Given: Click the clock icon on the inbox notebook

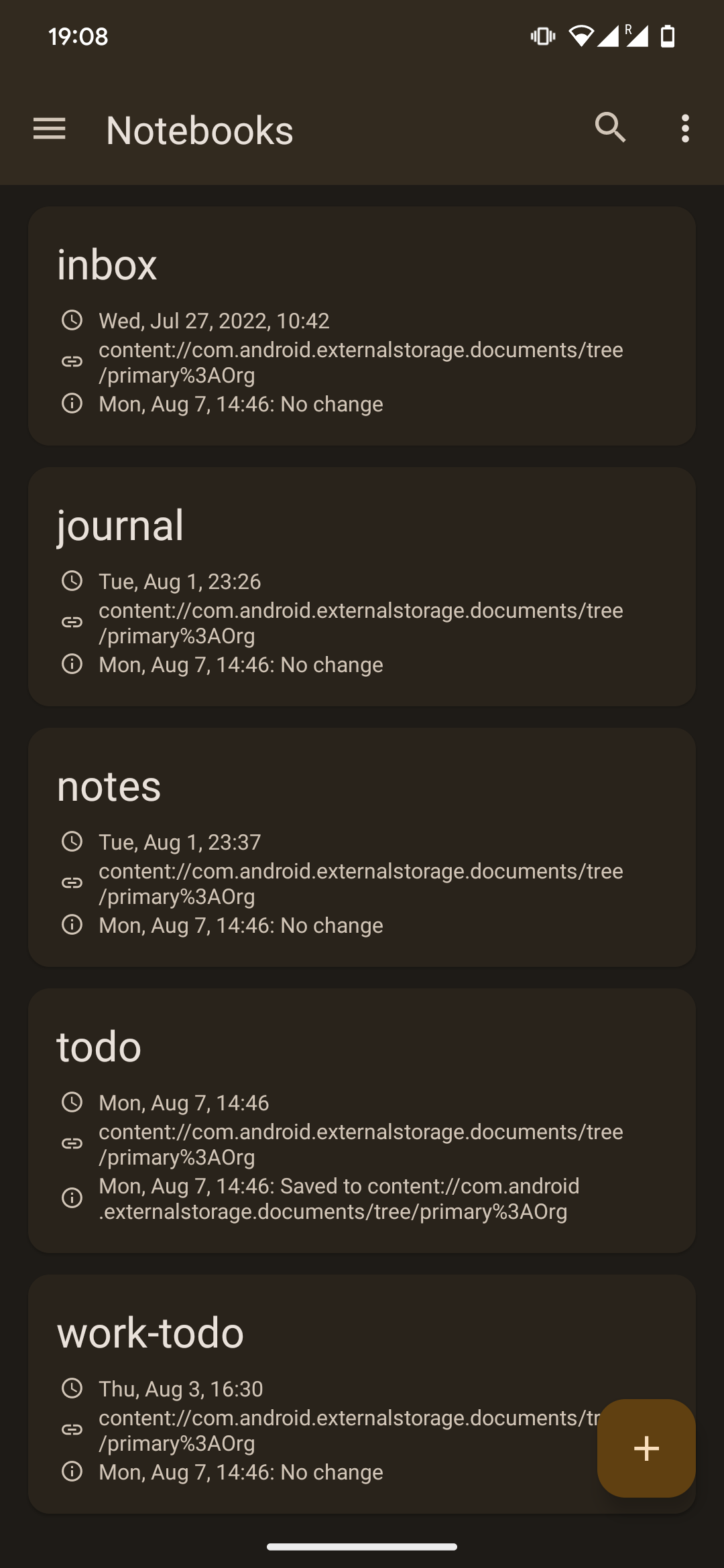Looking at the screenshot, I should pos(72,321).
